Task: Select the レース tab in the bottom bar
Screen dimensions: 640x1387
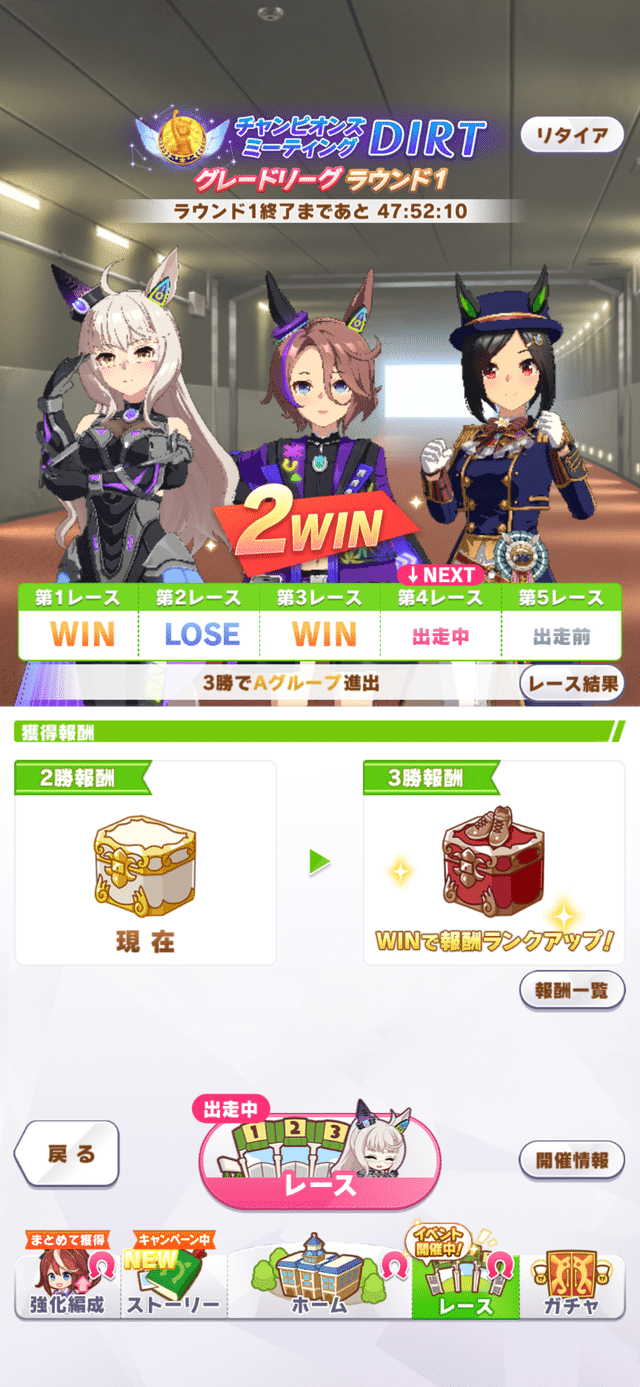Action: pyautogui.click(x=465, y=1283)
